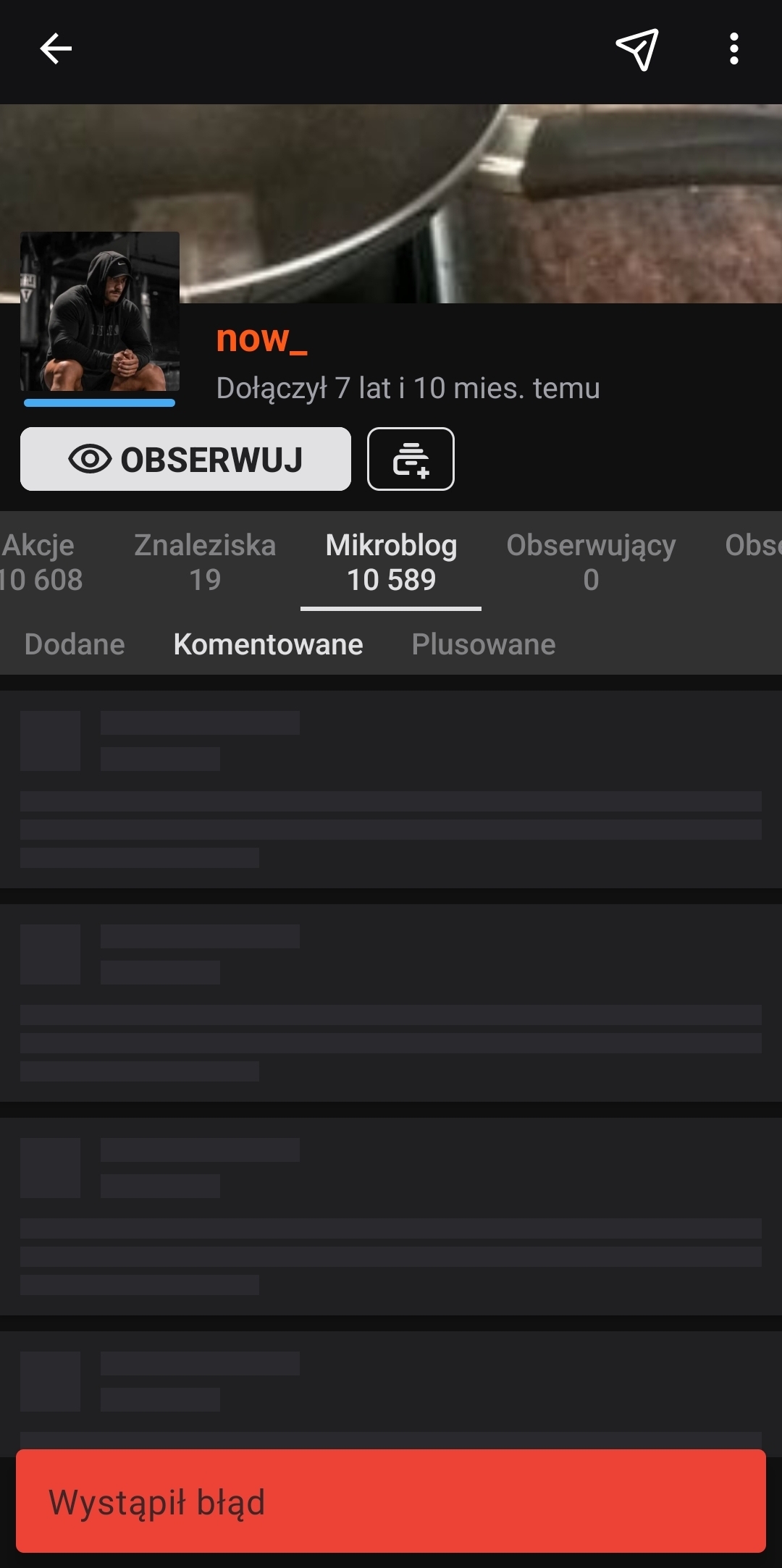This screenshot has width=782, height=1568.
Task: Tap the add-to-list icon next to OBSERWUJ
Action: [x=411, y=459]
